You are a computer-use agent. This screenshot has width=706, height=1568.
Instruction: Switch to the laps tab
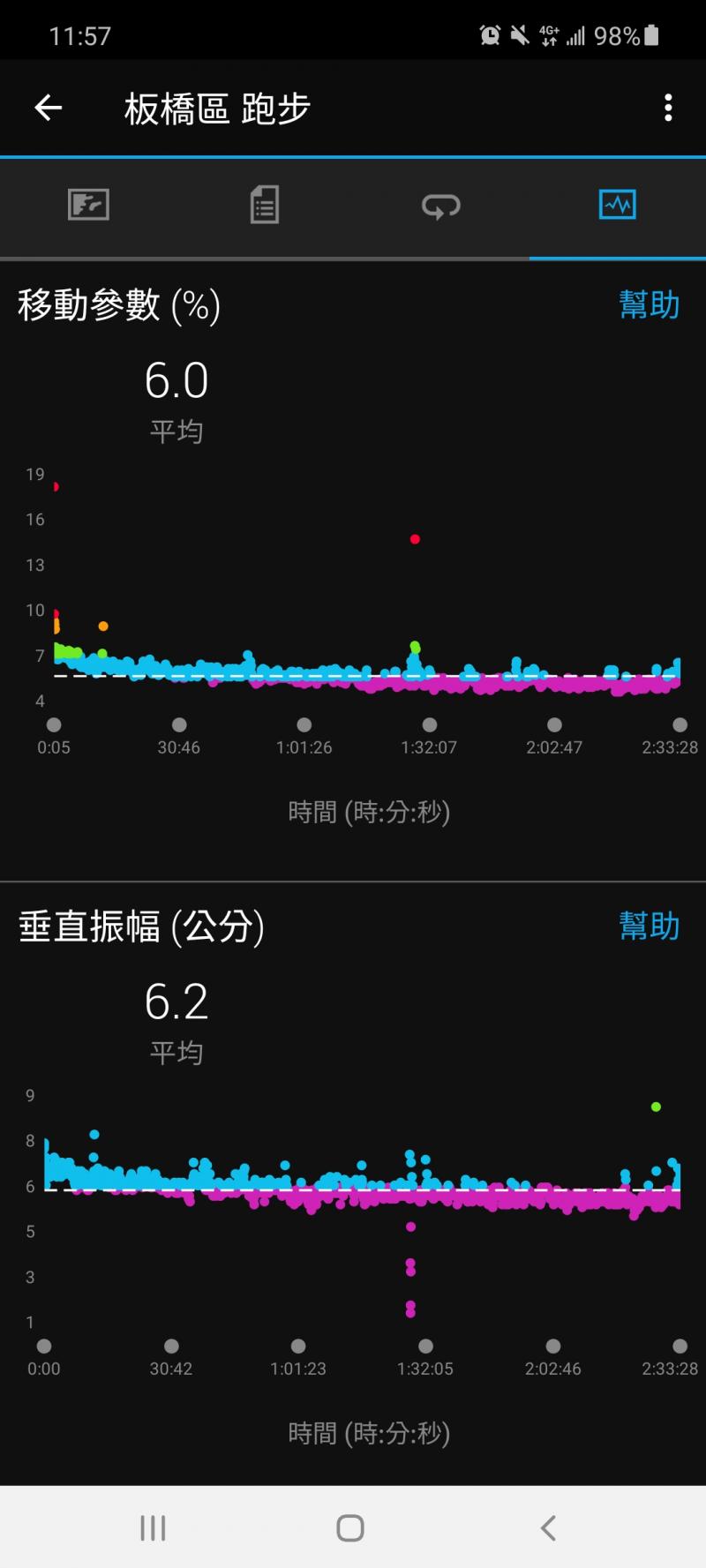441,206
